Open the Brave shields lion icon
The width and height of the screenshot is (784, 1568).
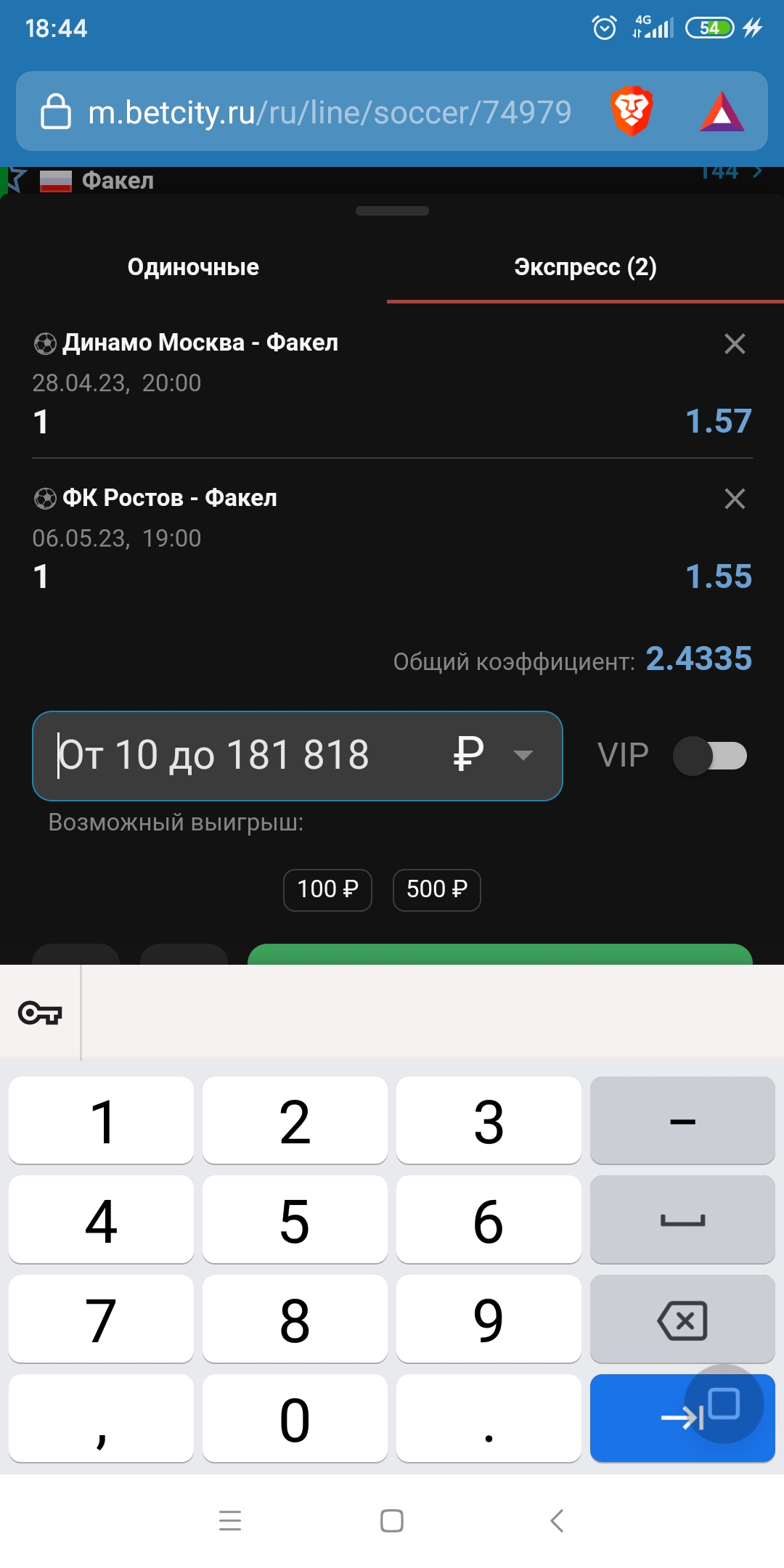[632, 111]
